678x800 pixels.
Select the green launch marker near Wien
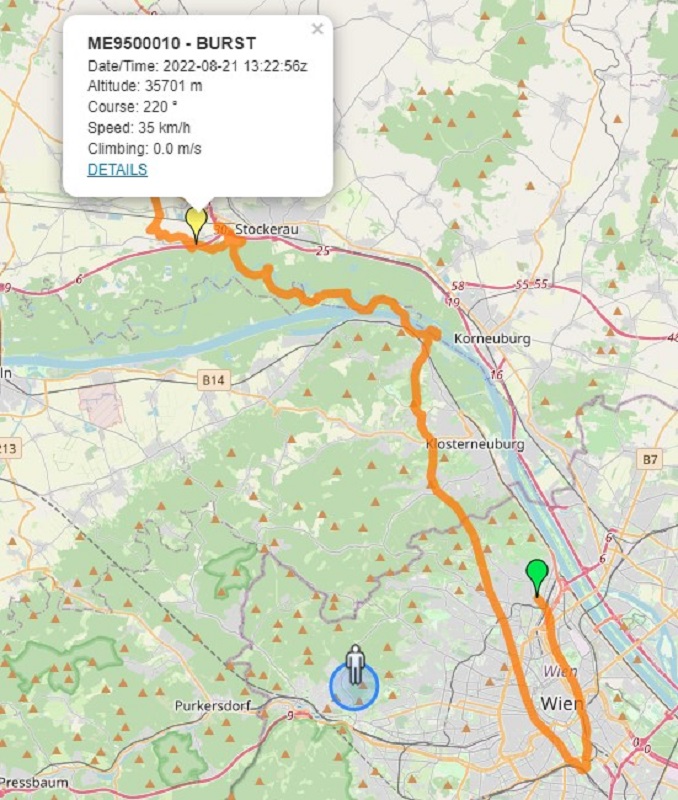(538, 576)
